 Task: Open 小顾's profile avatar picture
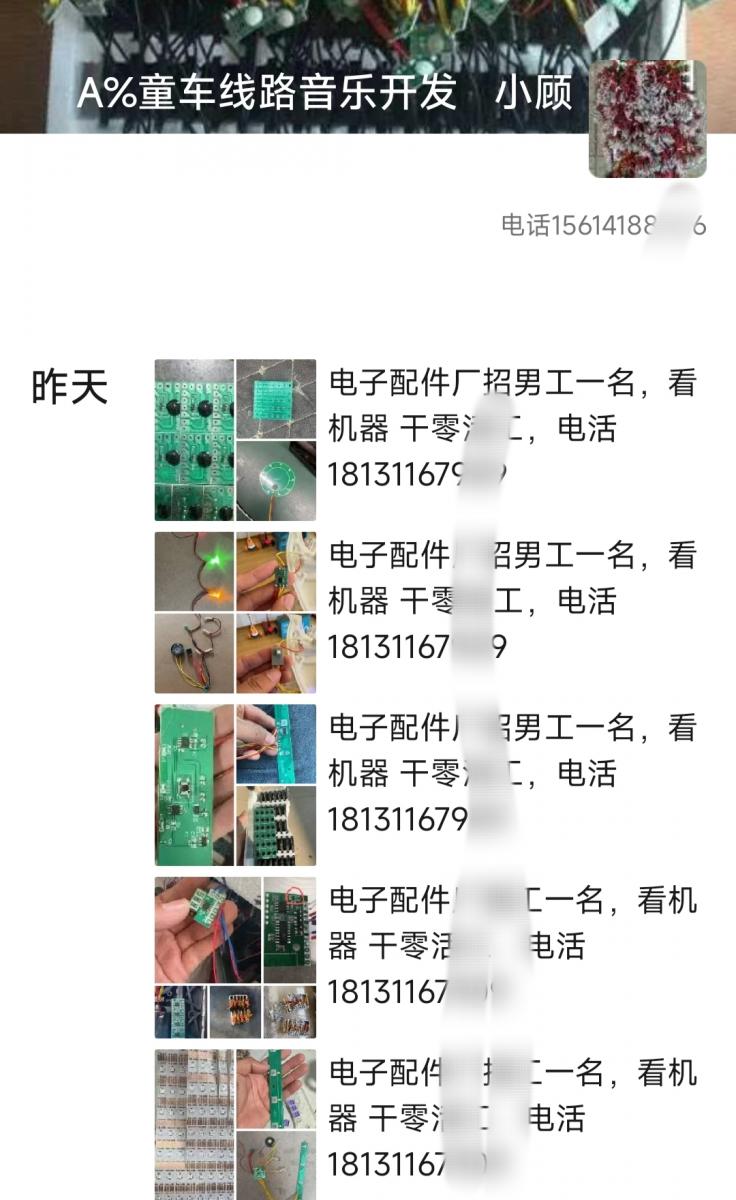pyautogui.click(x=647, y=118)
